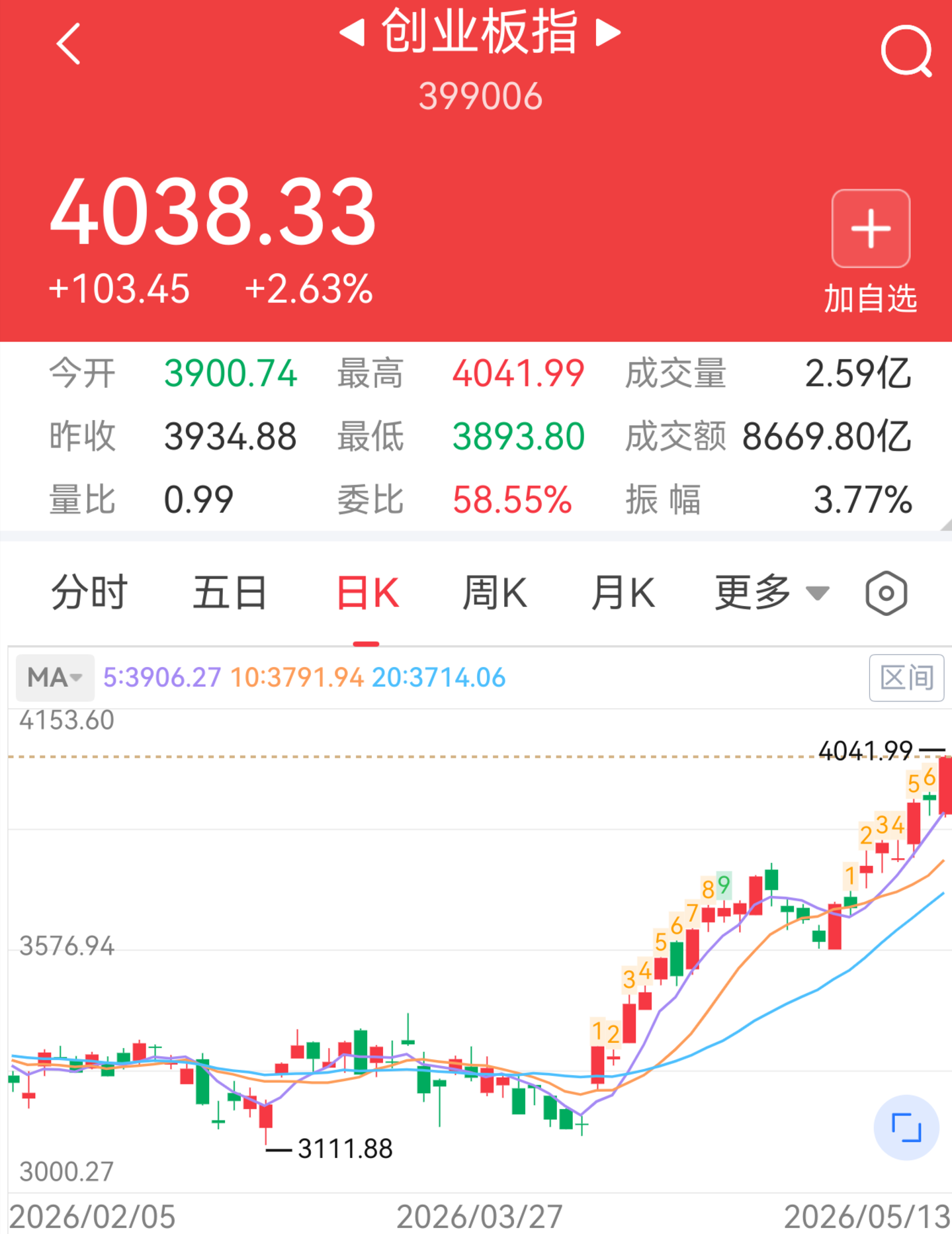This screenshot has width=952, height=1234.
Task: Expand the 更多 period dropdown
Action: click(x=772, y=592)
